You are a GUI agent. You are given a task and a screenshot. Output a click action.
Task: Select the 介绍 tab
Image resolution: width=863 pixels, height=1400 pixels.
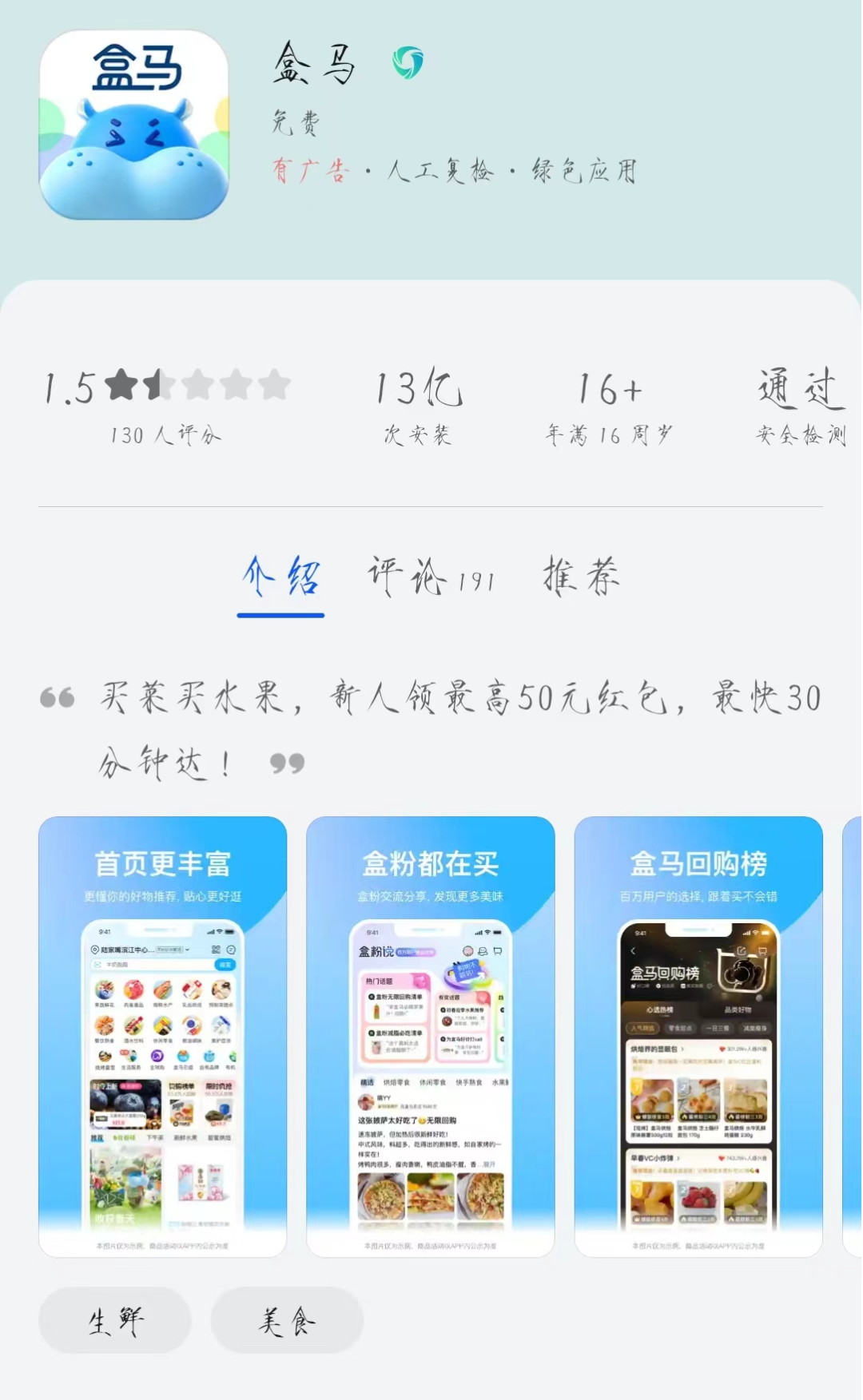[x=281, y=577]
